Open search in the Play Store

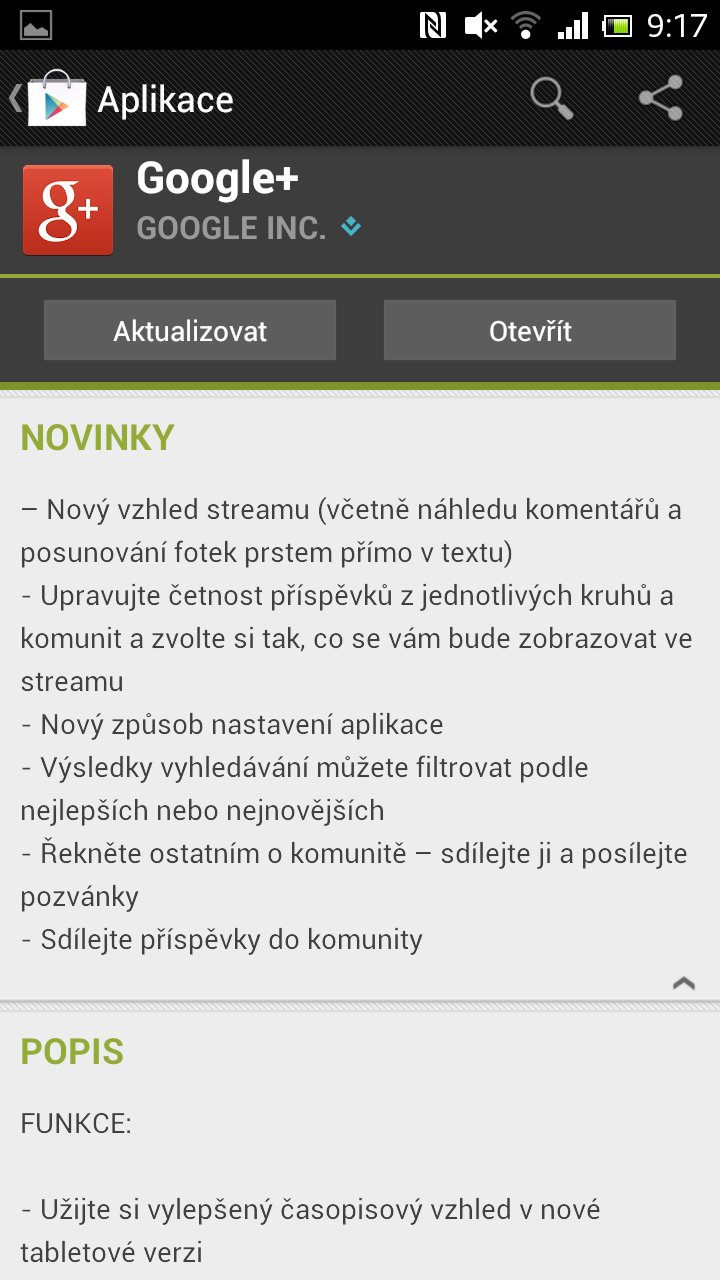tap(551, 99)
